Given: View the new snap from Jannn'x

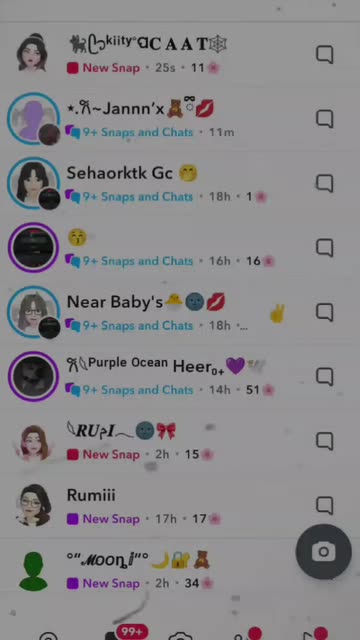Looking at the screenshot, I should 180,119.
